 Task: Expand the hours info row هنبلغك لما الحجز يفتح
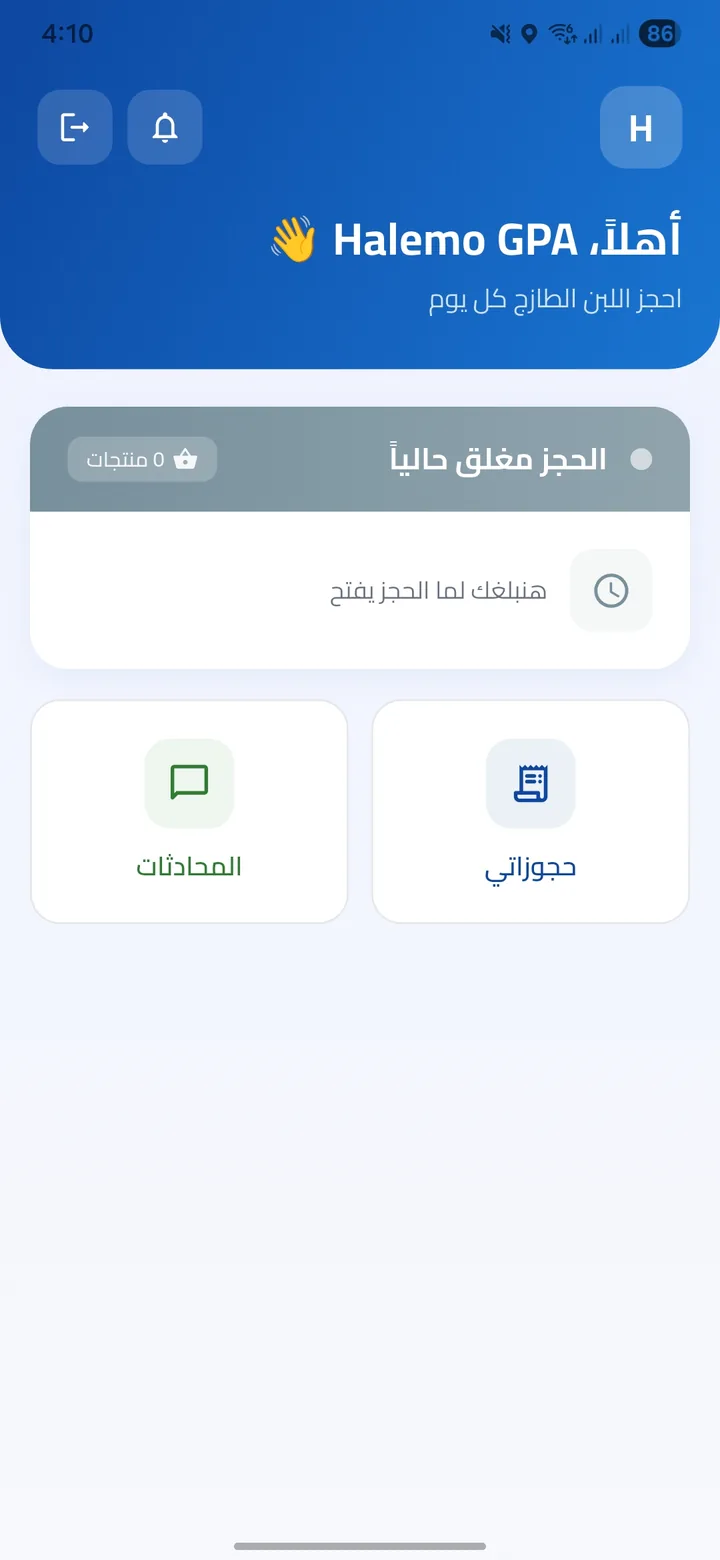click(x=440, y=590)
